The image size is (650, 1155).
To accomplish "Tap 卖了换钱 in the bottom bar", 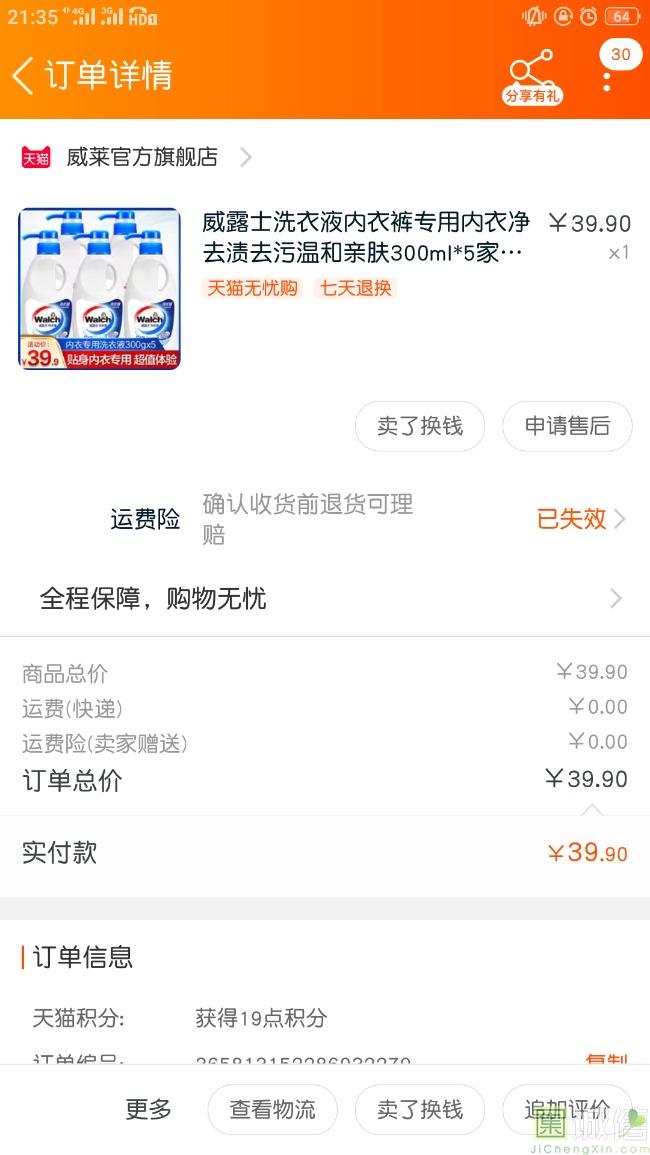I will pyautogui.click(x=420, y=1109).
